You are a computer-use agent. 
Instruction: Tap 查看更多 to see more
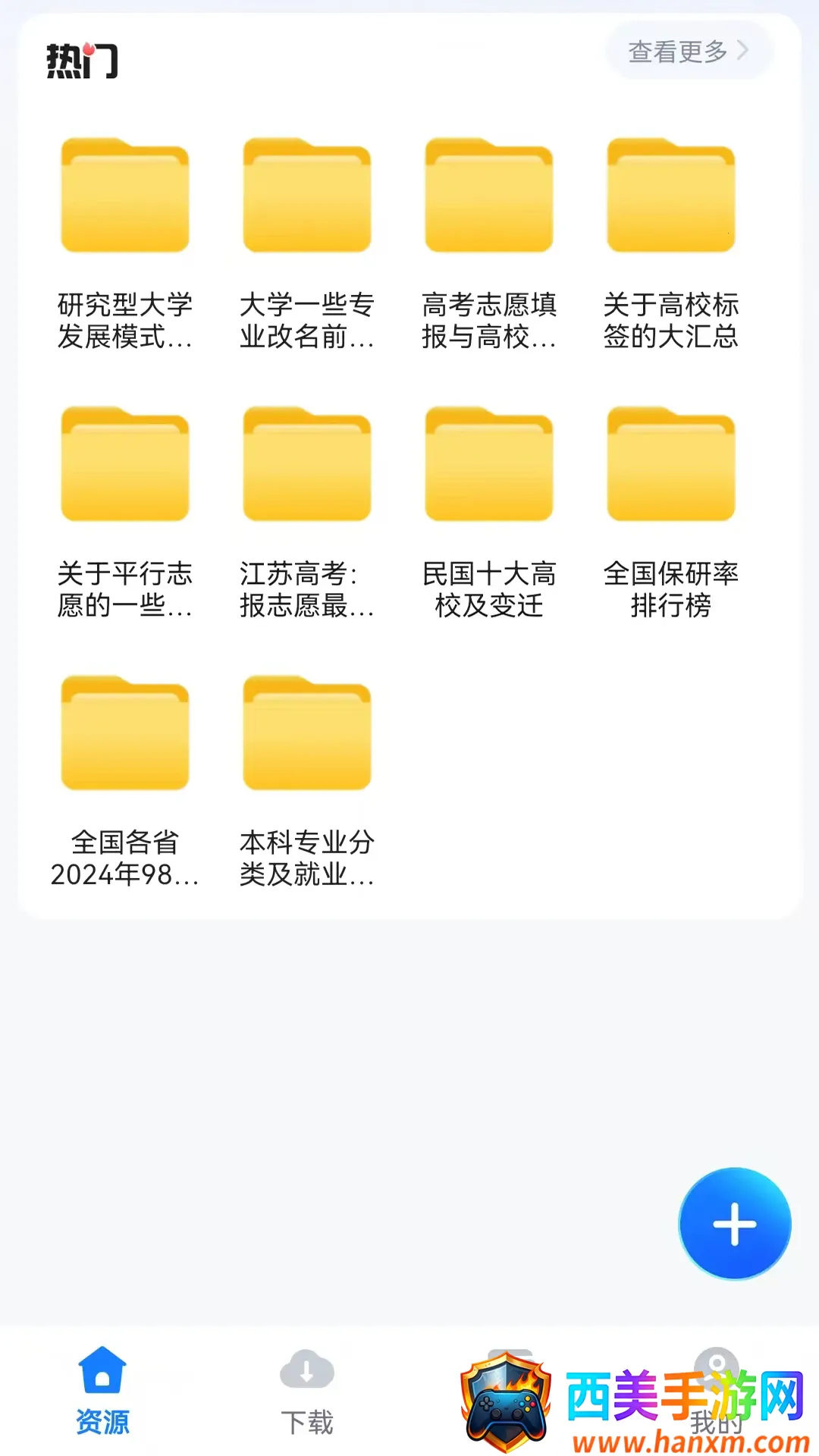coord(688,52)
